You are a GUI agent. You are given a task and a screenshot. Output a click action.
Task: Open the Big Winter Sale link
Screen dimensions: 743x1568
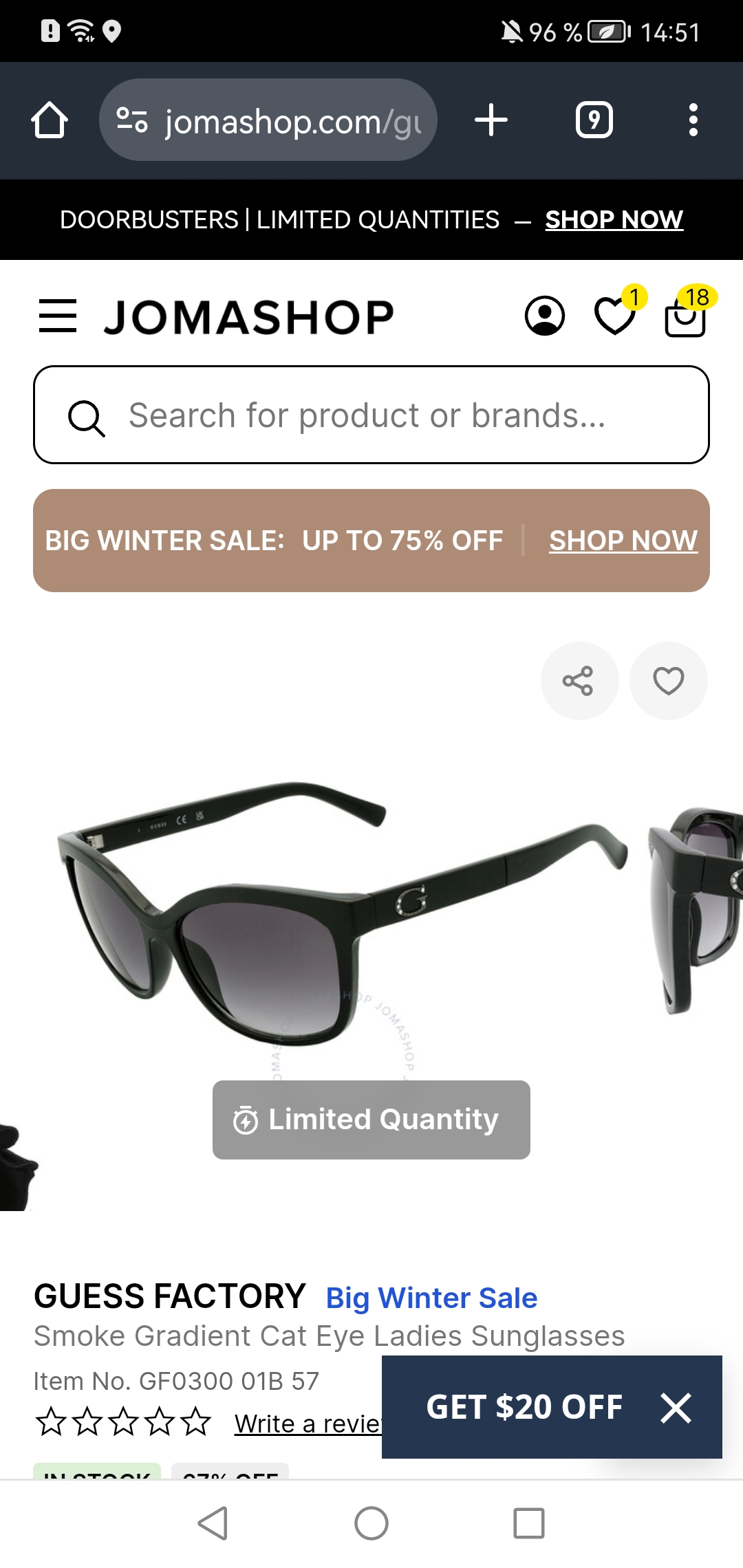coord(431,1298)
